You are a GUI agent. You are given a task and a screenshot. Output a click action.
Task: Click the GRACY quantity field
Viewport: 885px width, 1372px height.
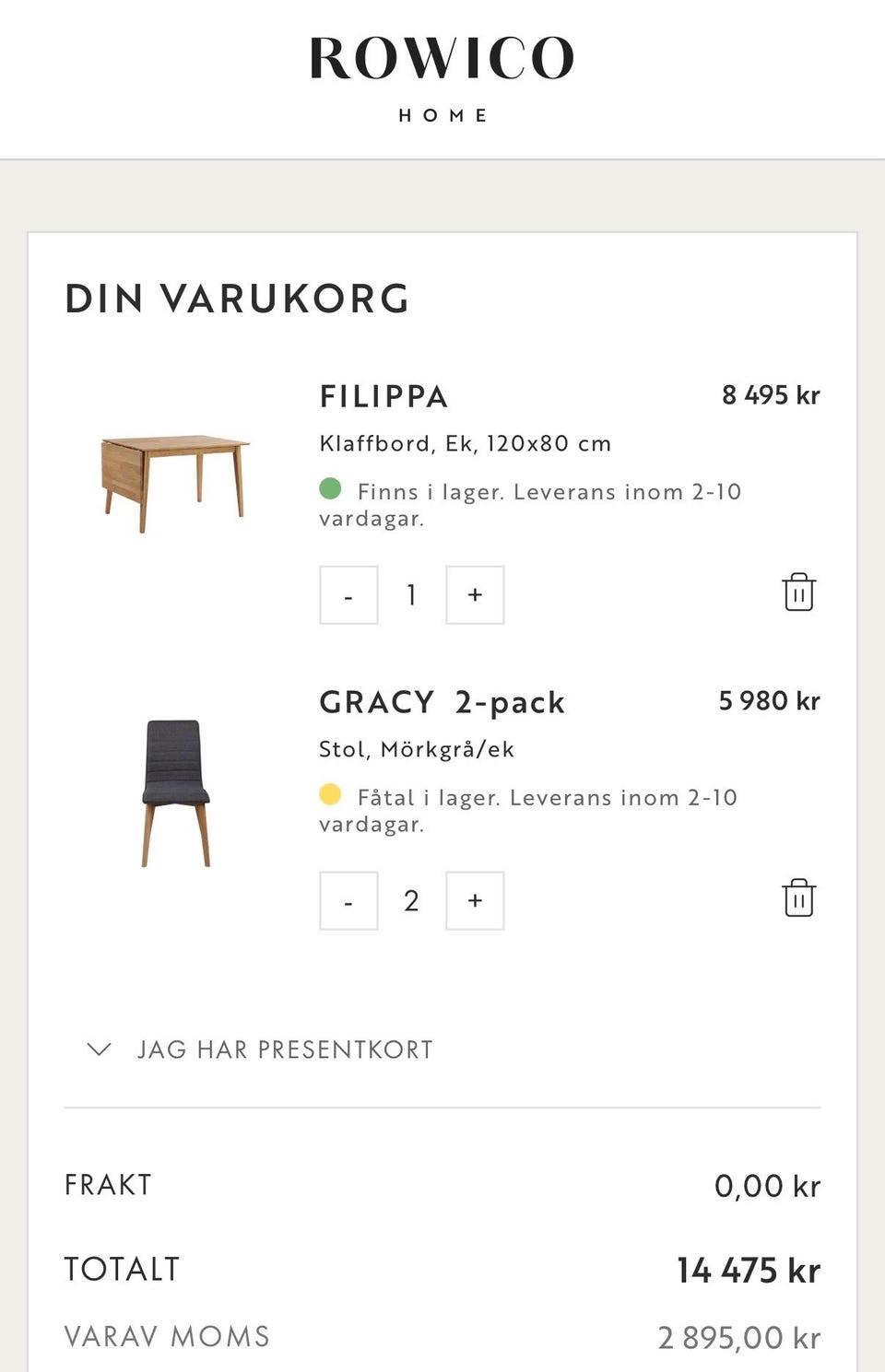pyautogui.click(x=411, y=900)
